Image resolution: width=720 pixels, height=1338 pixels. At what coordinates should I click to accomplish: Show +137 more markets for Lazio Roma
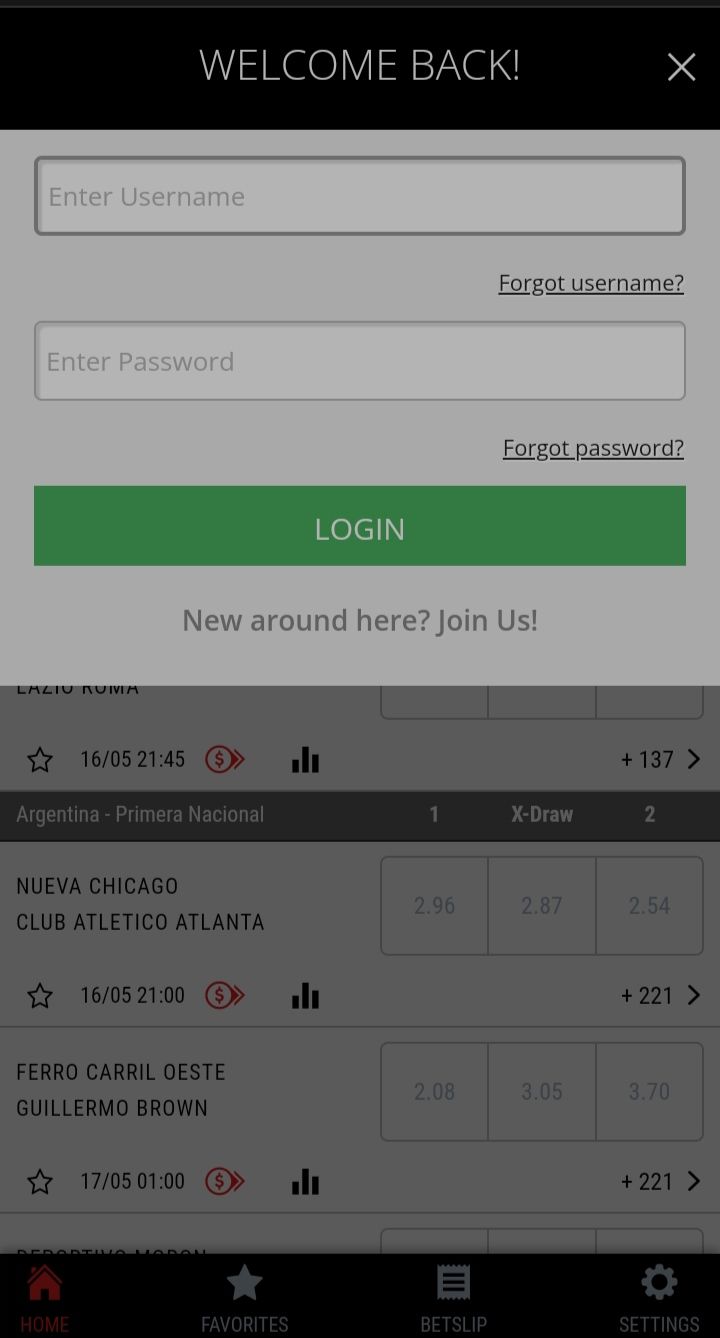[x=660, y=760]
